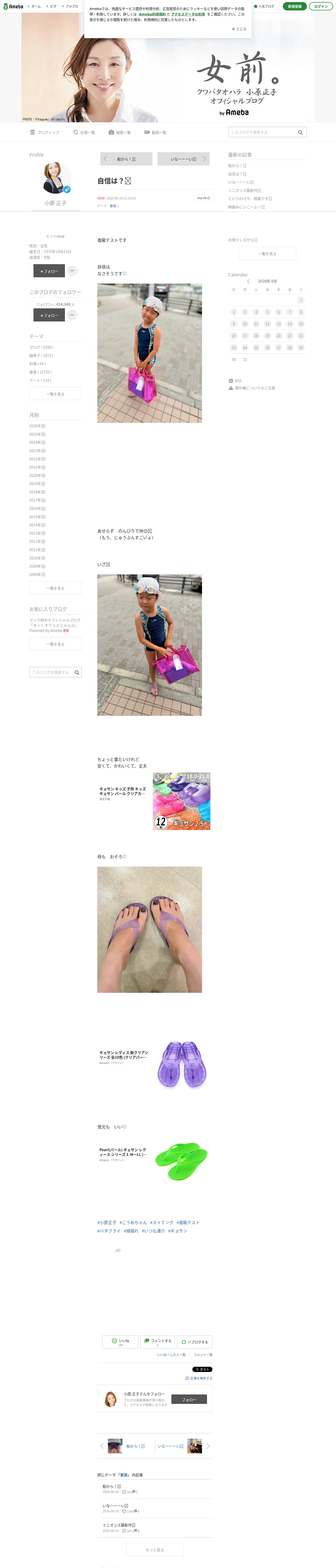Open the 新規登録 sign-up button
The image size is (336, 1568).
pos(295,6)
